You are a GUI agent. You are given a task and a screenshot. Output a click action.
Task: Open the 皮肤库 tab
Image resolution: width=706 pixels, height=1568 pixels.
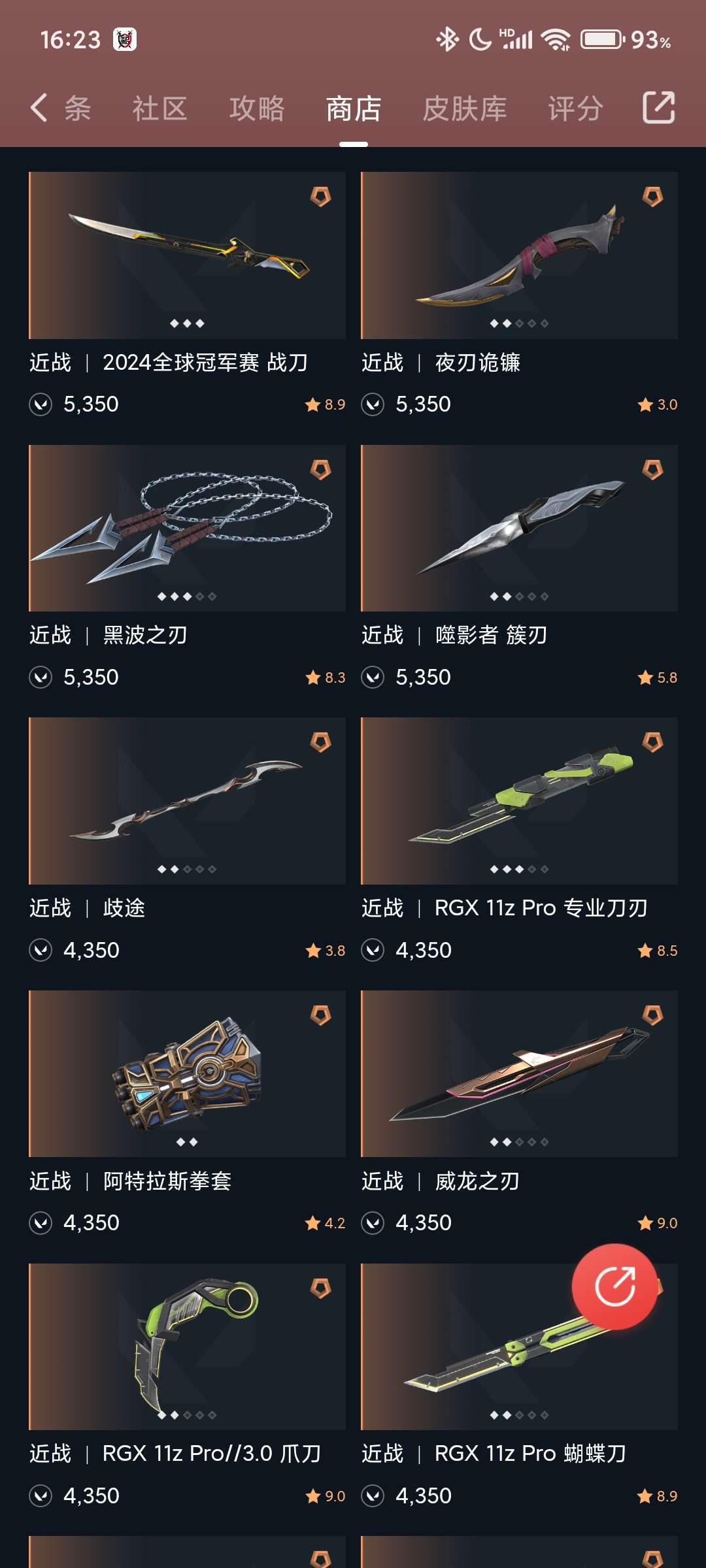465,108
